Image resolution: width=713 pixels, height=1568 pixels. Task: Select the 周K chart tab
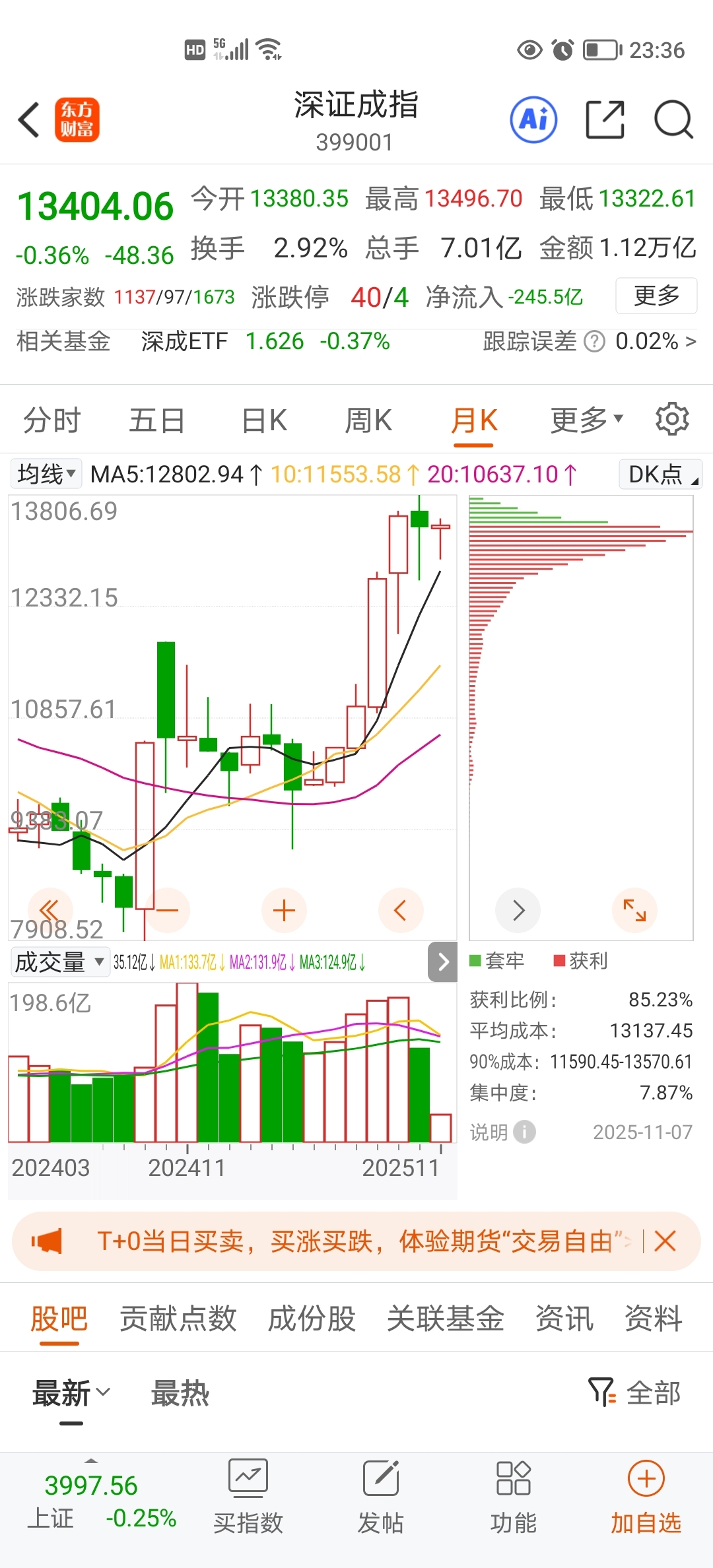tap(368, 420)
